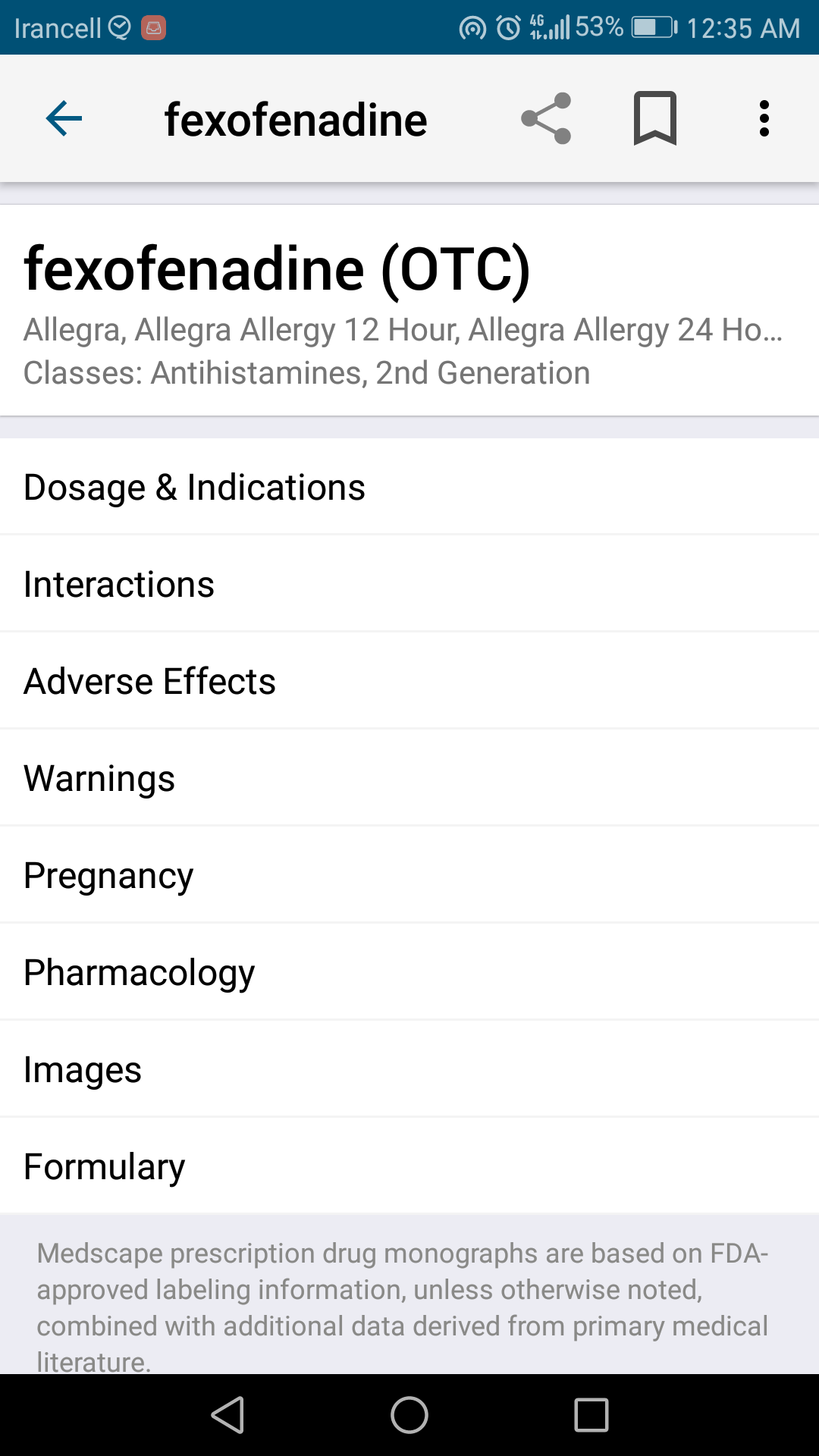View the Interactions section
The width and height of the screenshot is (819, 1456).
(409, 584)
